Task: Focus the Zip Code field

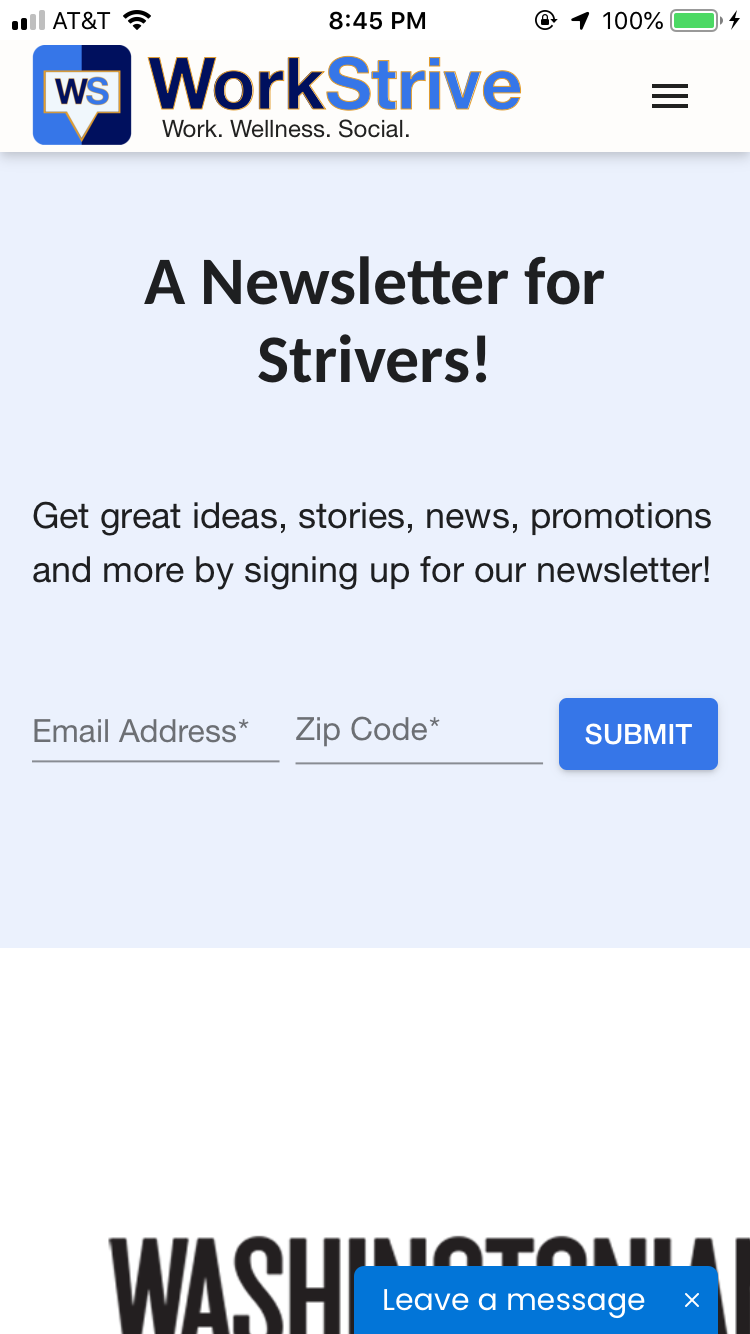Action: pos(419,732)
